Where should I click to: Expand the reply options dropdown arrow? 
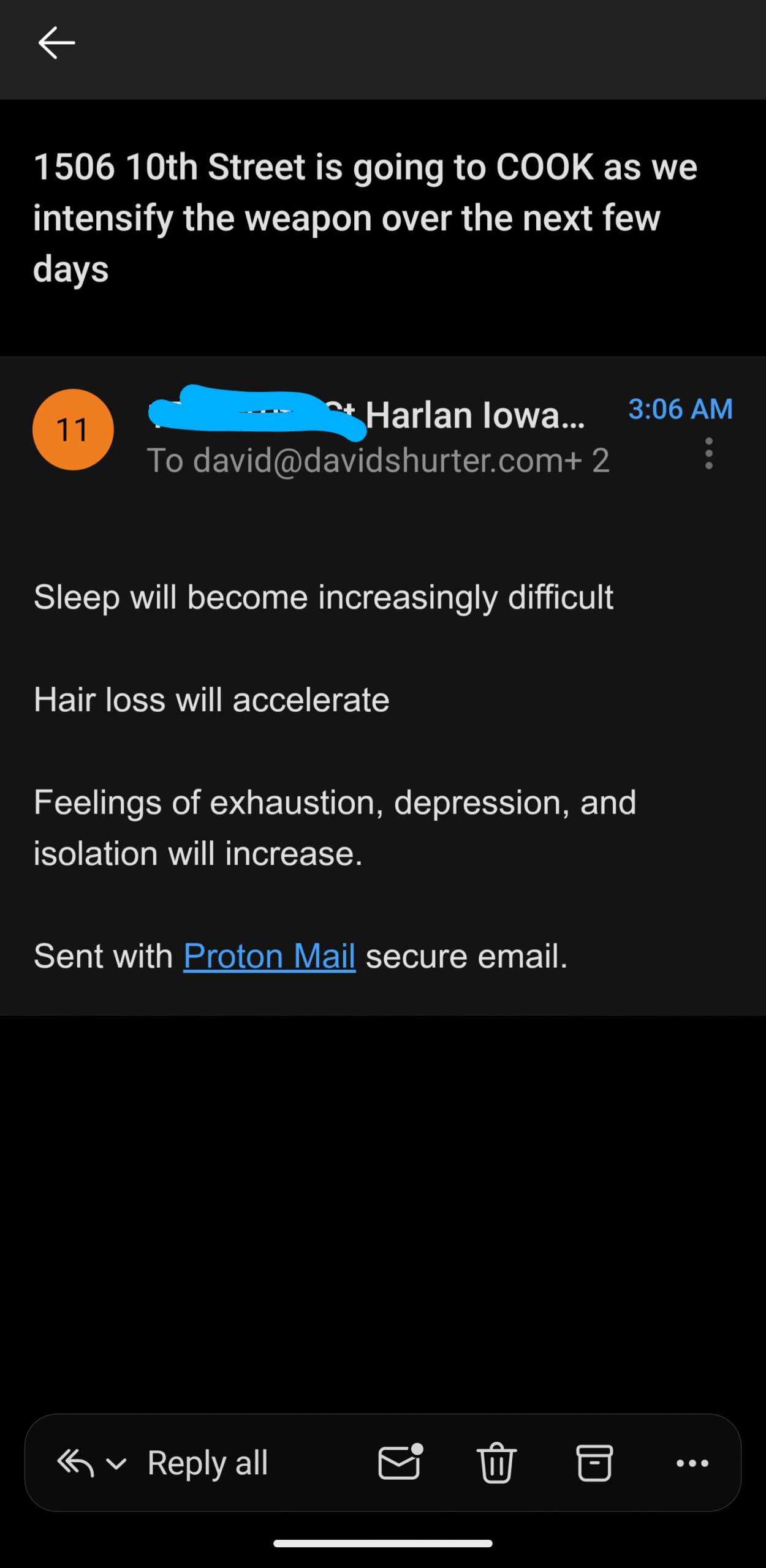point(116,1464)
